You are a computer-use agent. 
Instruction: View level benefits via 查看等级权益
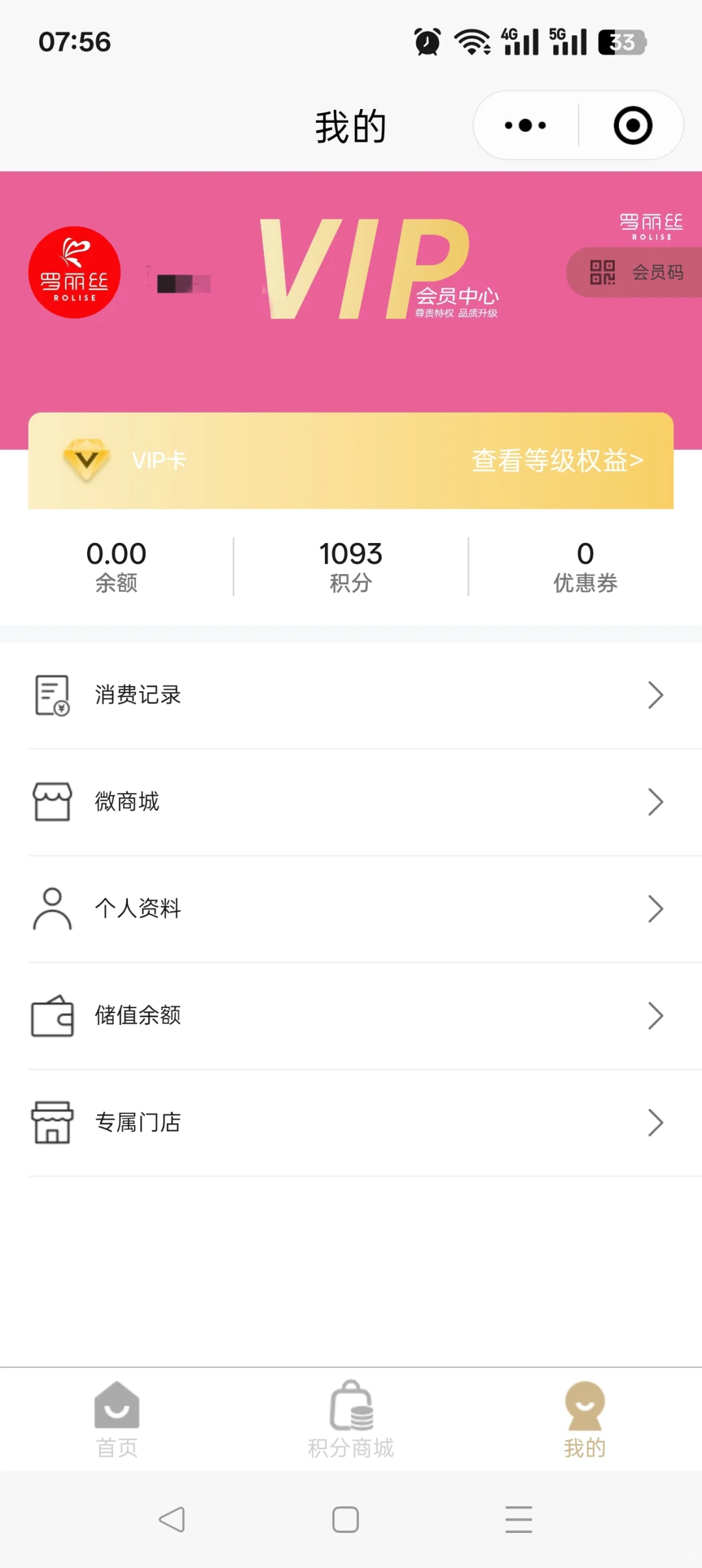pyautogui.click(x=557, y=461)
